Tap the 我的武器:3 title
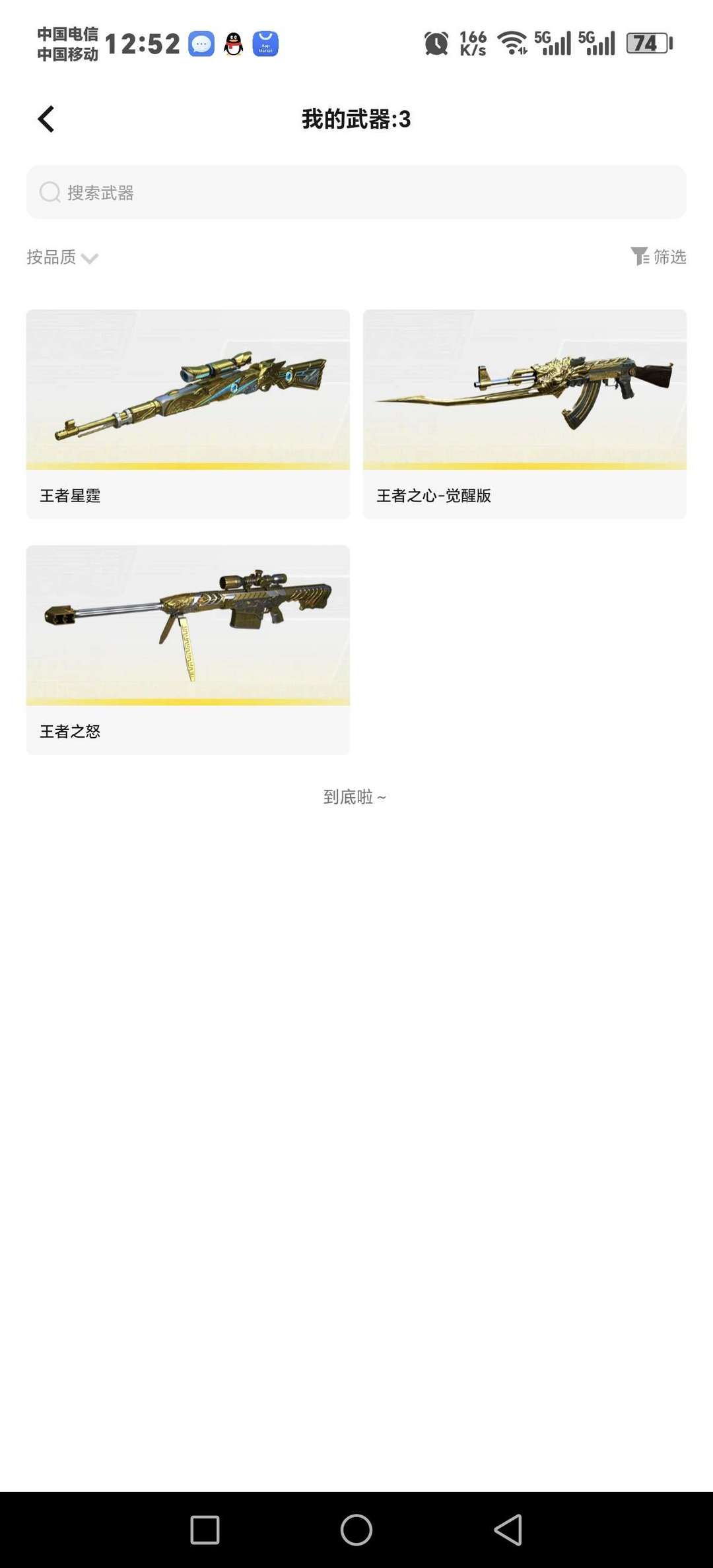The width and height of the screenshot is (713, 1568). coord(356,120)
